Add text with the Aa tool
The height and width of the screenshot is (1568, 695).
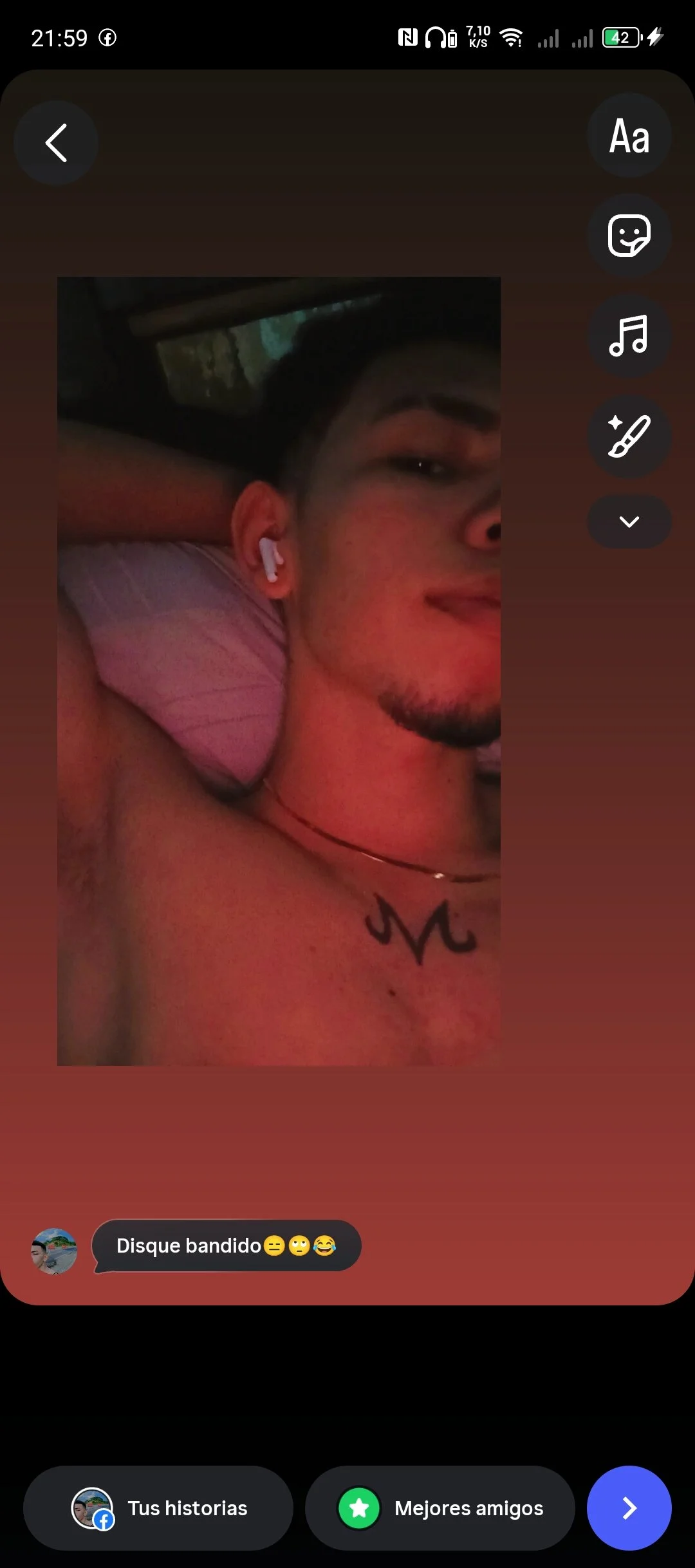[629, 136]
